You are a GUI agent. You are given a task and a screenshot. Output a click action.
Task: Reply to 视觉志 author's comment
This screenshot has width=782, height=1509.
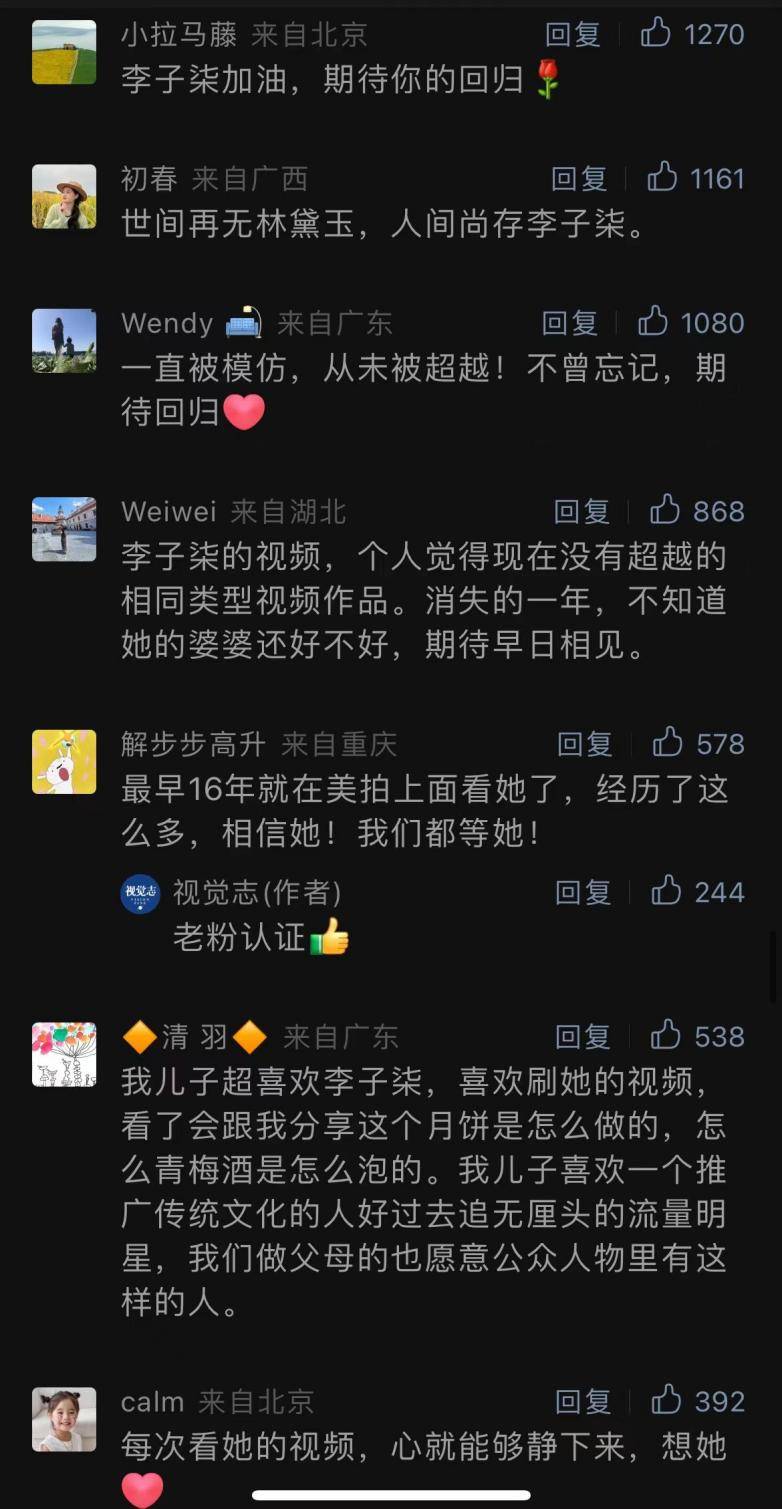point(583,892)
